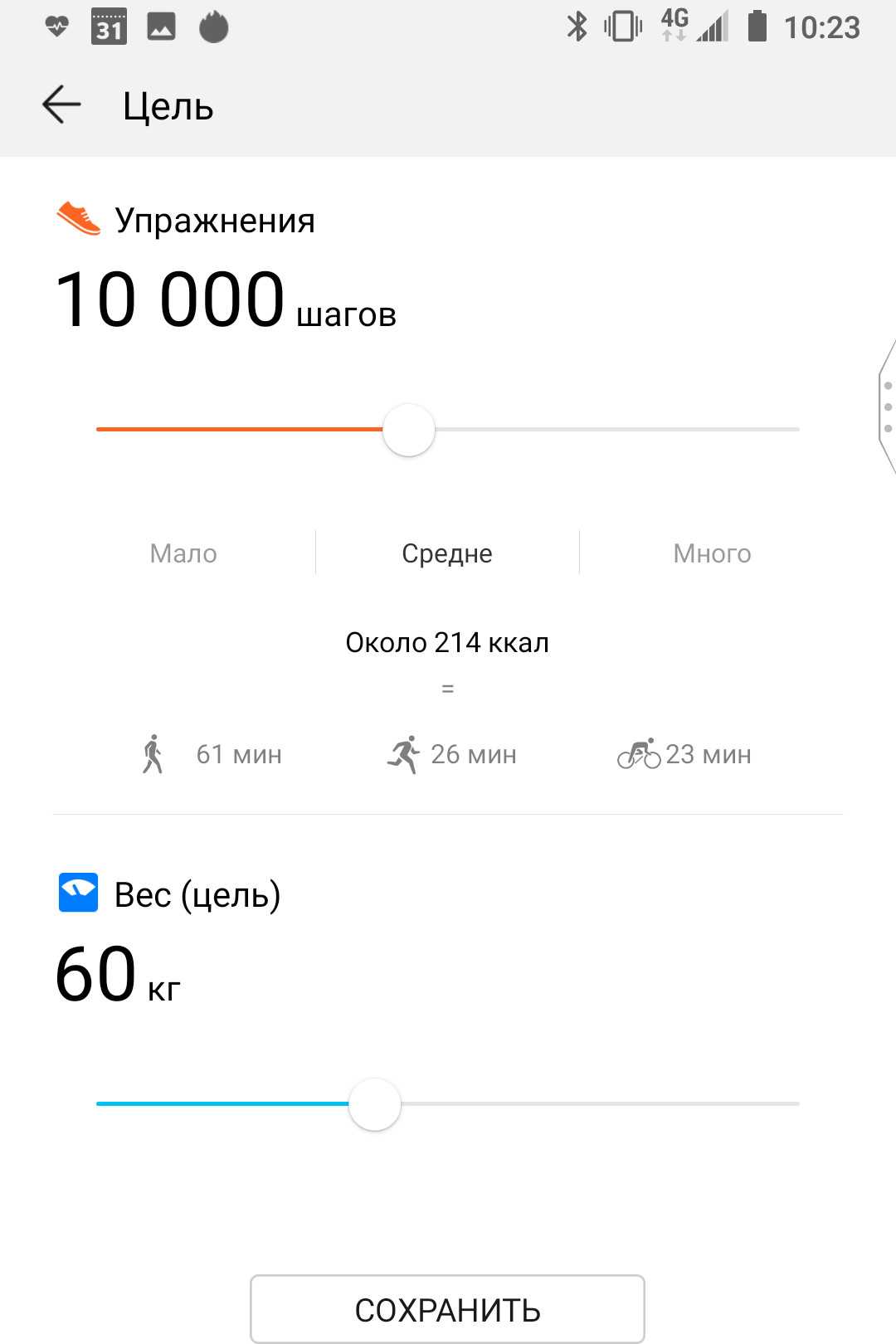Image resolution: width=896 pixels, height=1344 pixels.
Task: Go back from the Цель screen
Action: pyautogui.click(x=61, y=105)
